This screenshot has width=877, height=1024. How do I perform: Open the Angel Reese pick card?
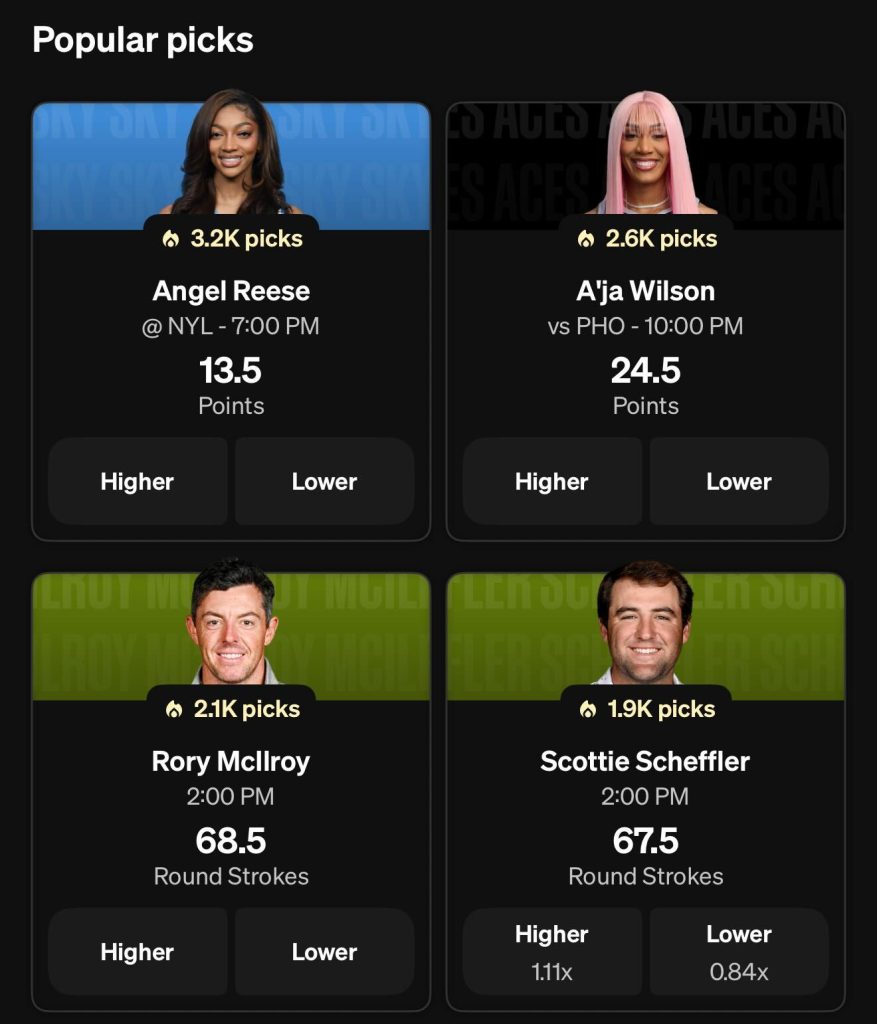[231, 330]
